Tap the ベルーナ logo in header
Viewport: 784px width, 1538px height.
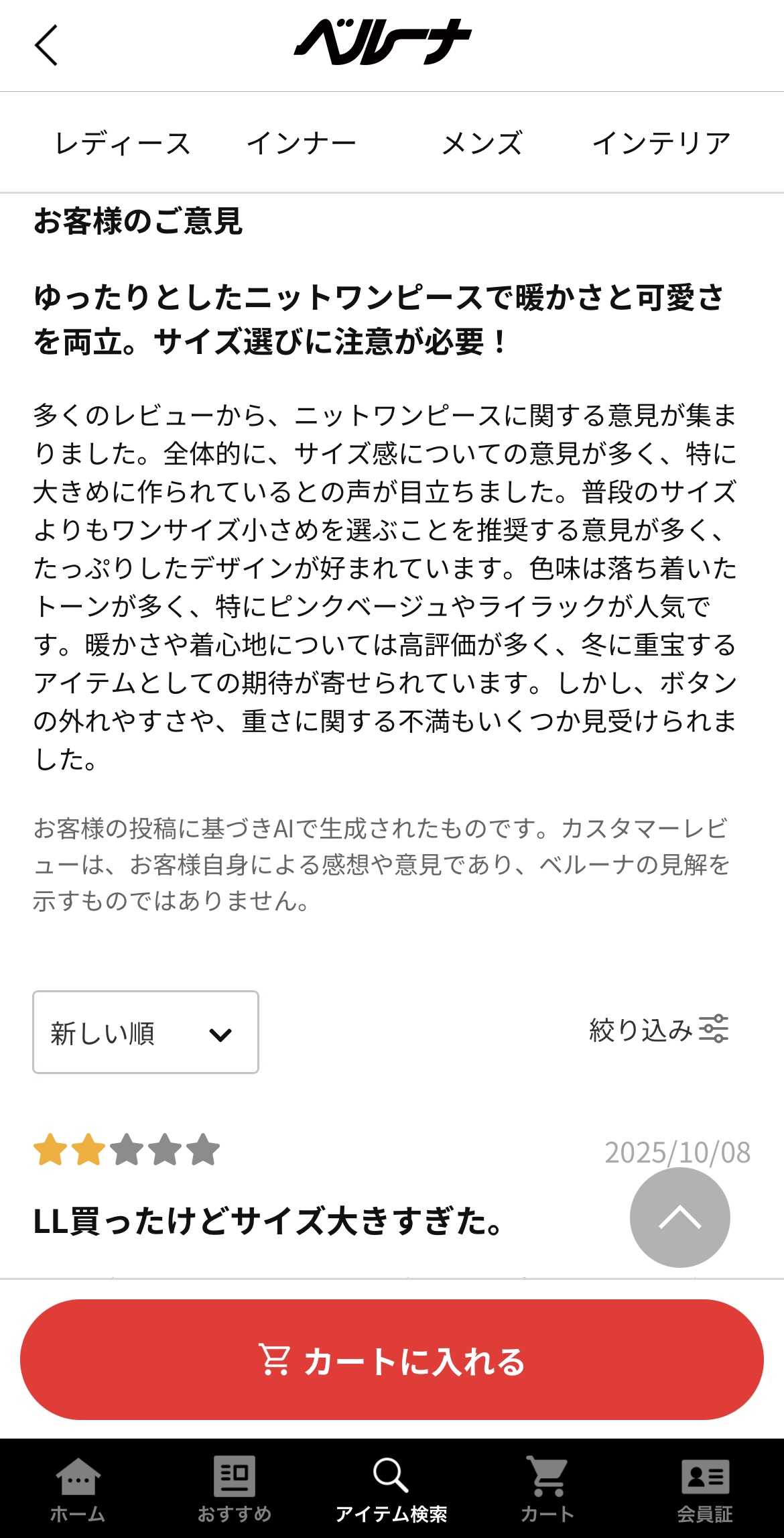(383, 42)
